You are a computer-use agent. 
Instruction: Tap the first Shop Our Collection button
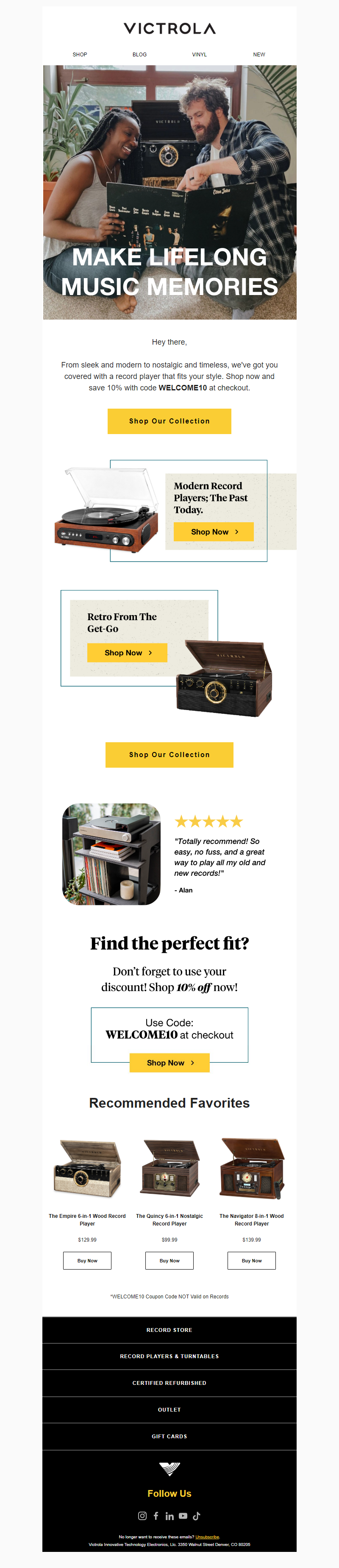pos(169,421)
